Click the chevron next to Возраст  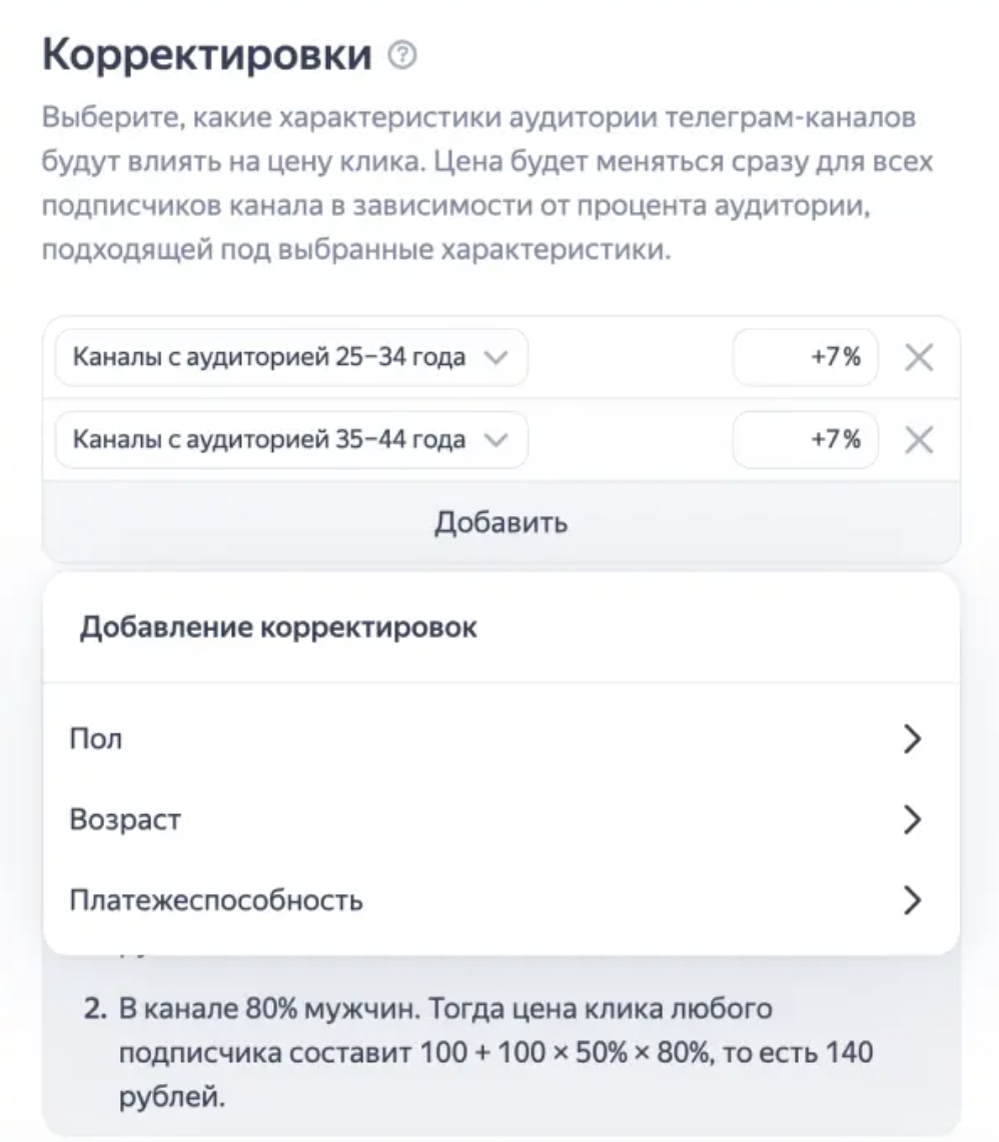click(x=912, y=820)
